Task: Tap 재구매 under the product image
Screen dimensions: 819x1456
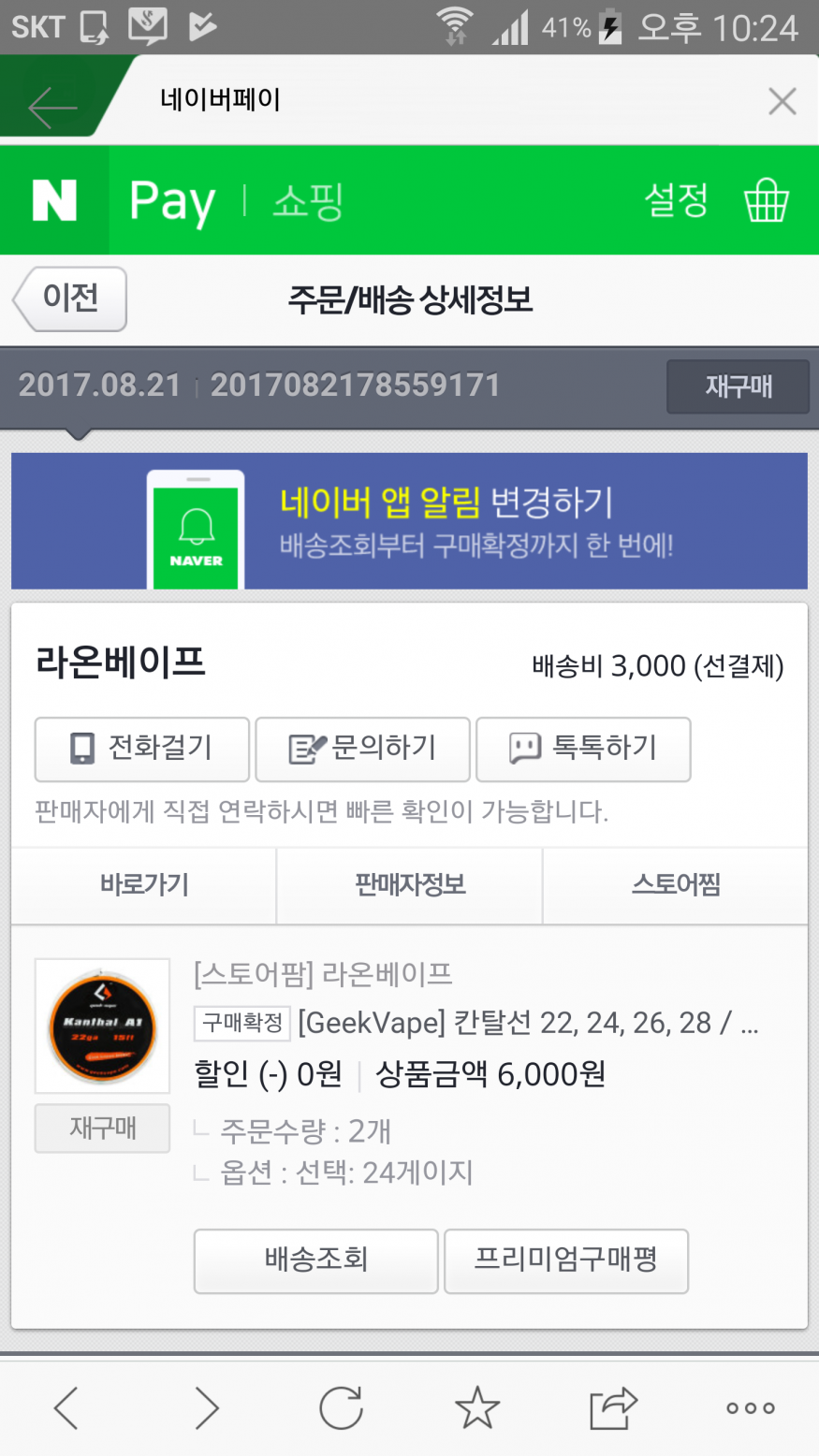Action: pos(102,1128)
